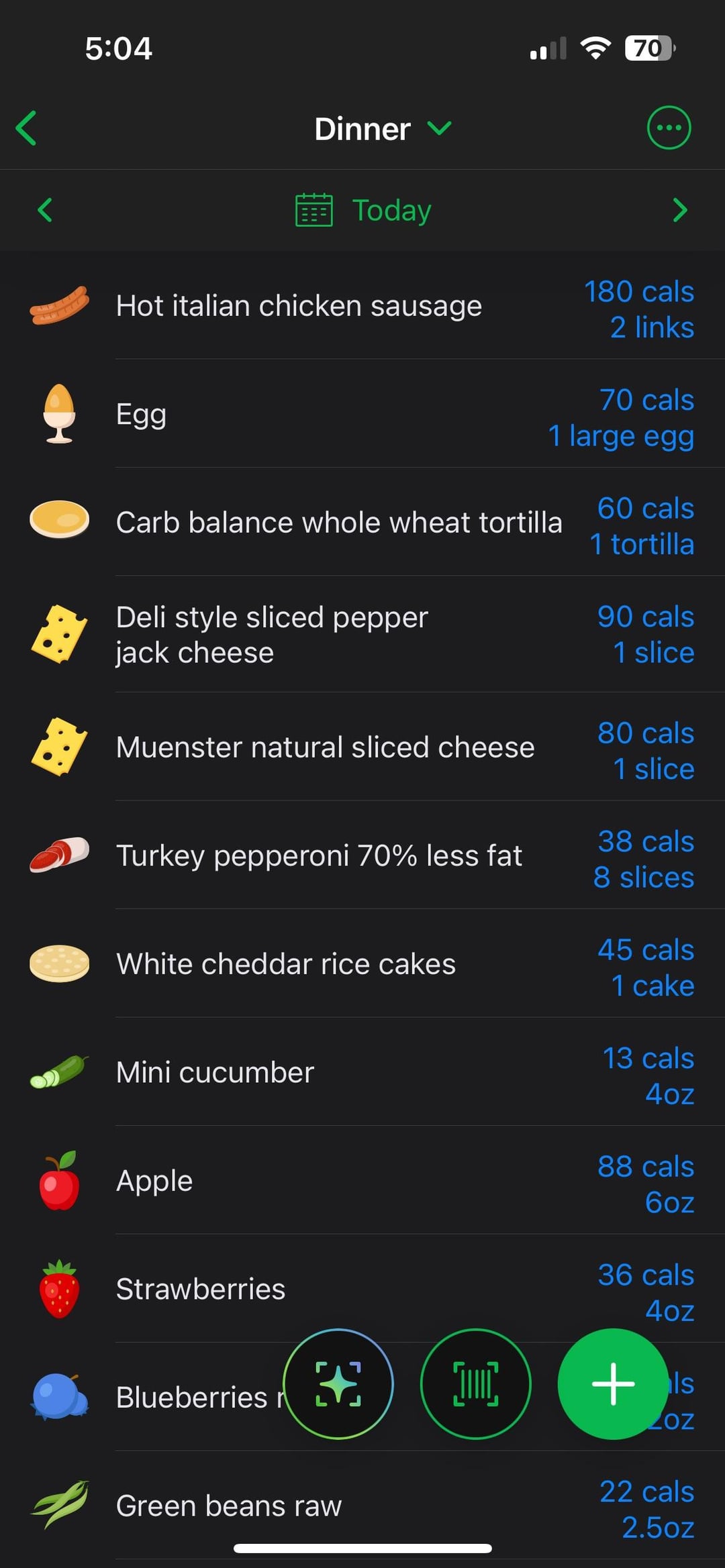Screen dimensions: 725x1568
Task: View the Strawberries entry
Action: coord(200,1290)
